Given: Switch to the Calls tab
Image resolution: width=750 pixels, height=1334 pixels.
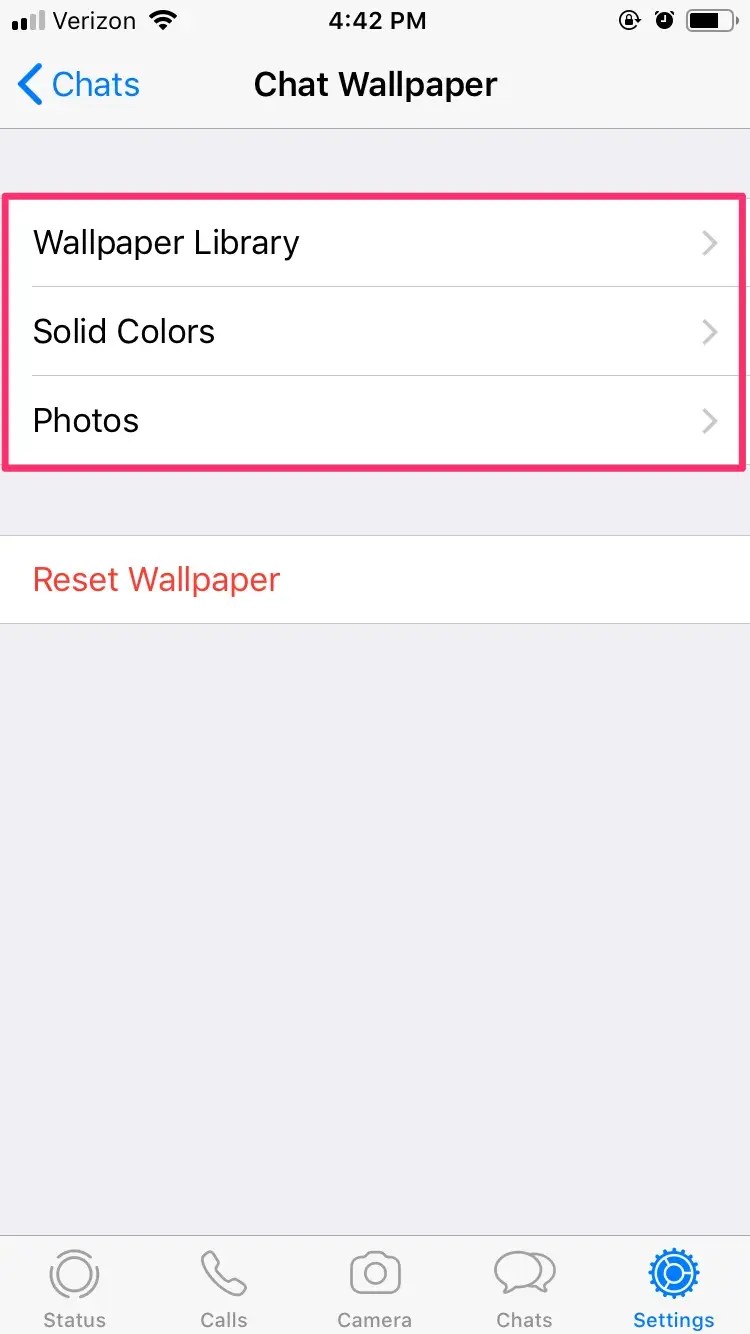Looking at the screenshot, I should 224,1288.
